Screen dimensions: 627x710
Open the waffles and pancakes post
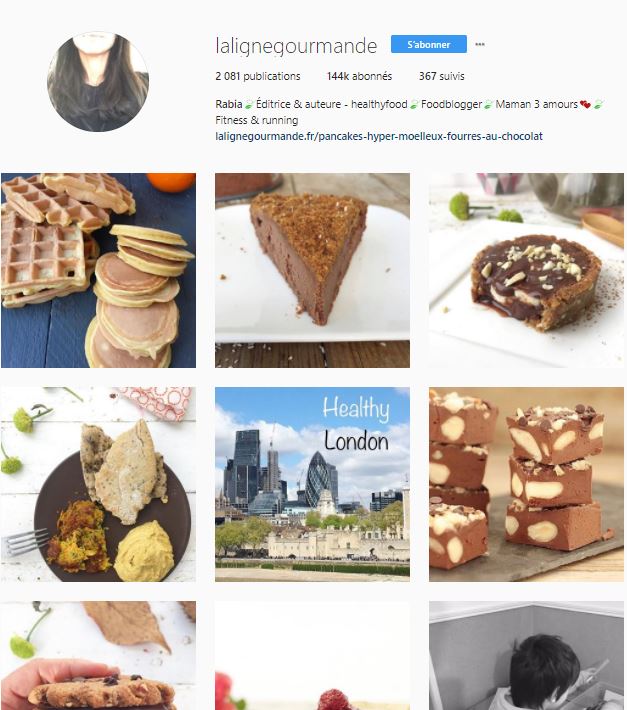point(98,270)
